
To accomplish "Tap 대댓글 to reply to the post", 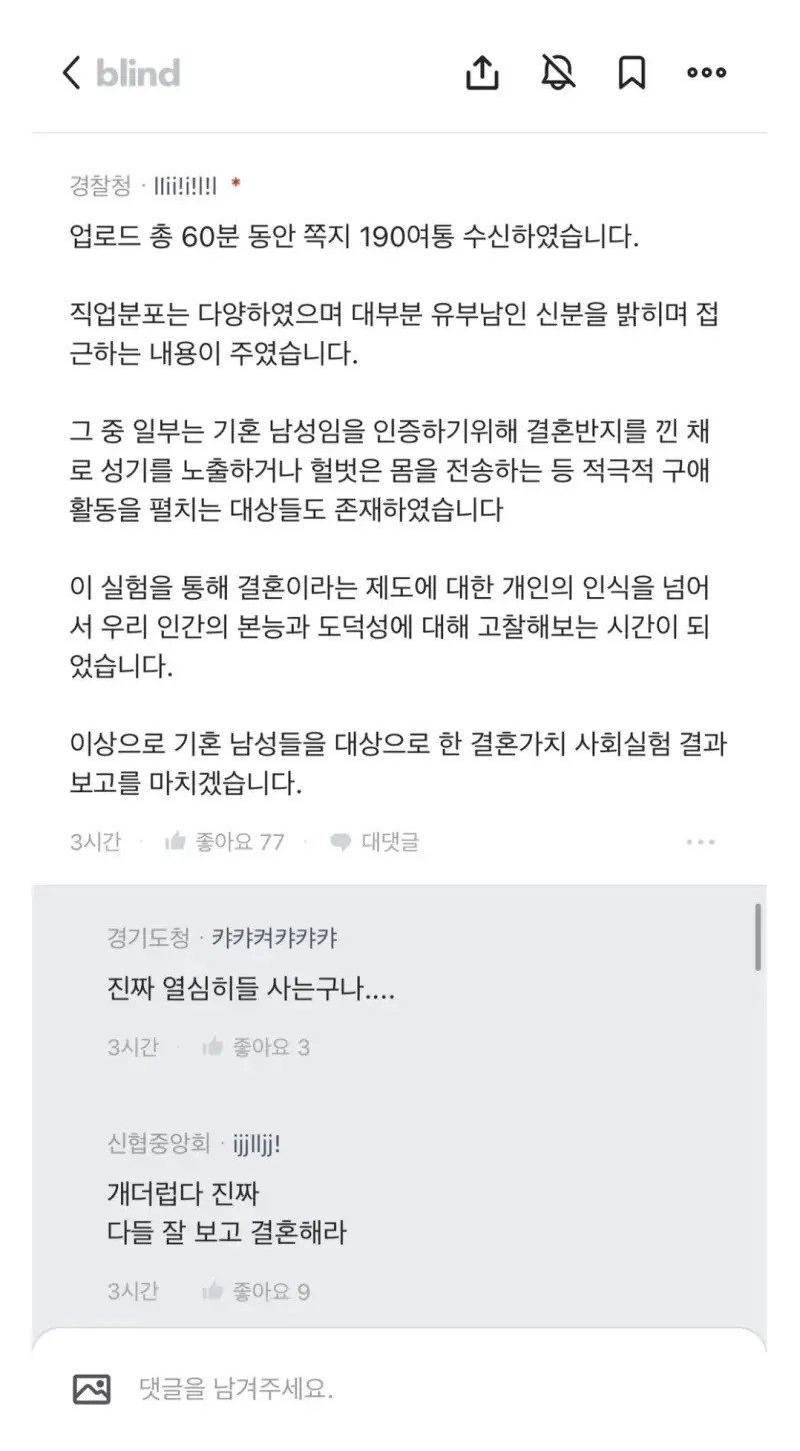I will 375,842.
